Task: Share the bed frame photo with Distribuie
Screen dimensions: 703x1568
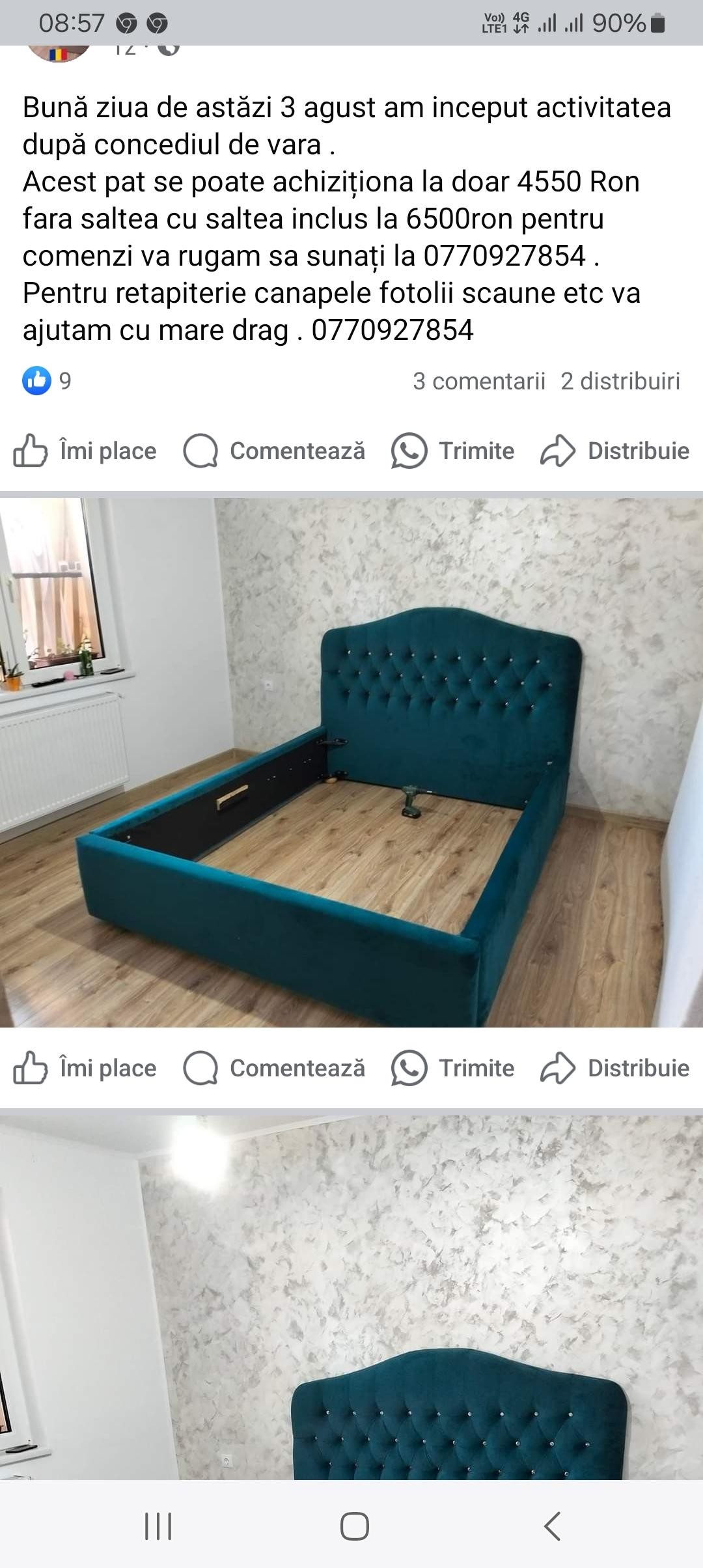Action: (614, 1068)
